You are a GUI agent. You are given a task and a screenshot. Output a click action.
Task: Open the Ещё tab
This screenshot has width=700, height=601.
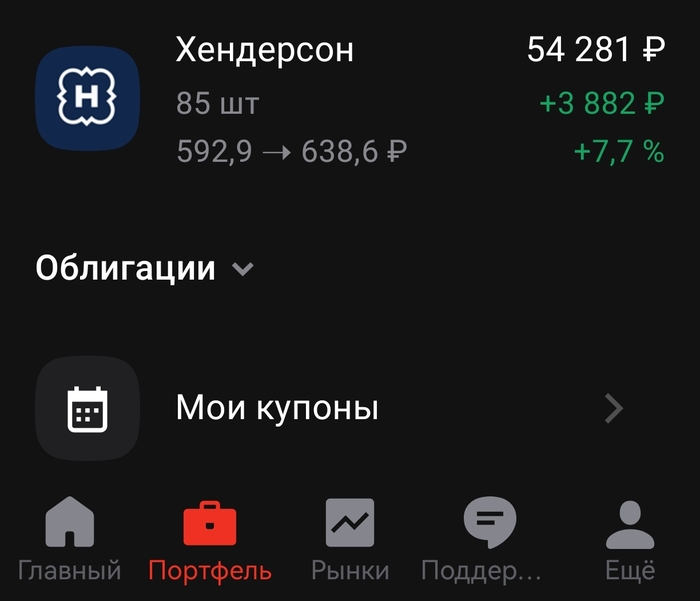(630, 541)
